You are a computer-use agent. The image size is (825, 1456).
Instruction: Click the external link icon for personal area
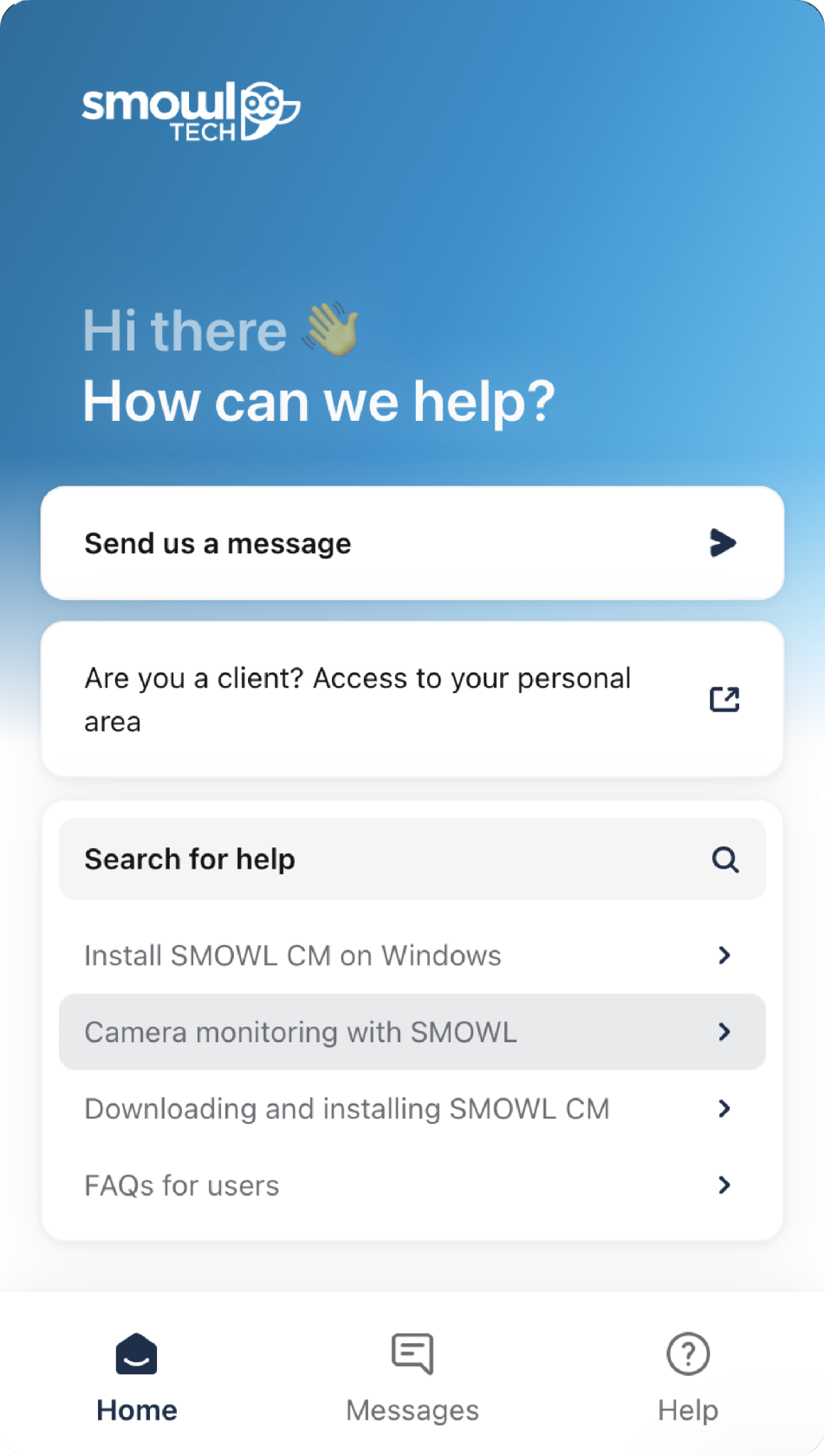[725, 699]
